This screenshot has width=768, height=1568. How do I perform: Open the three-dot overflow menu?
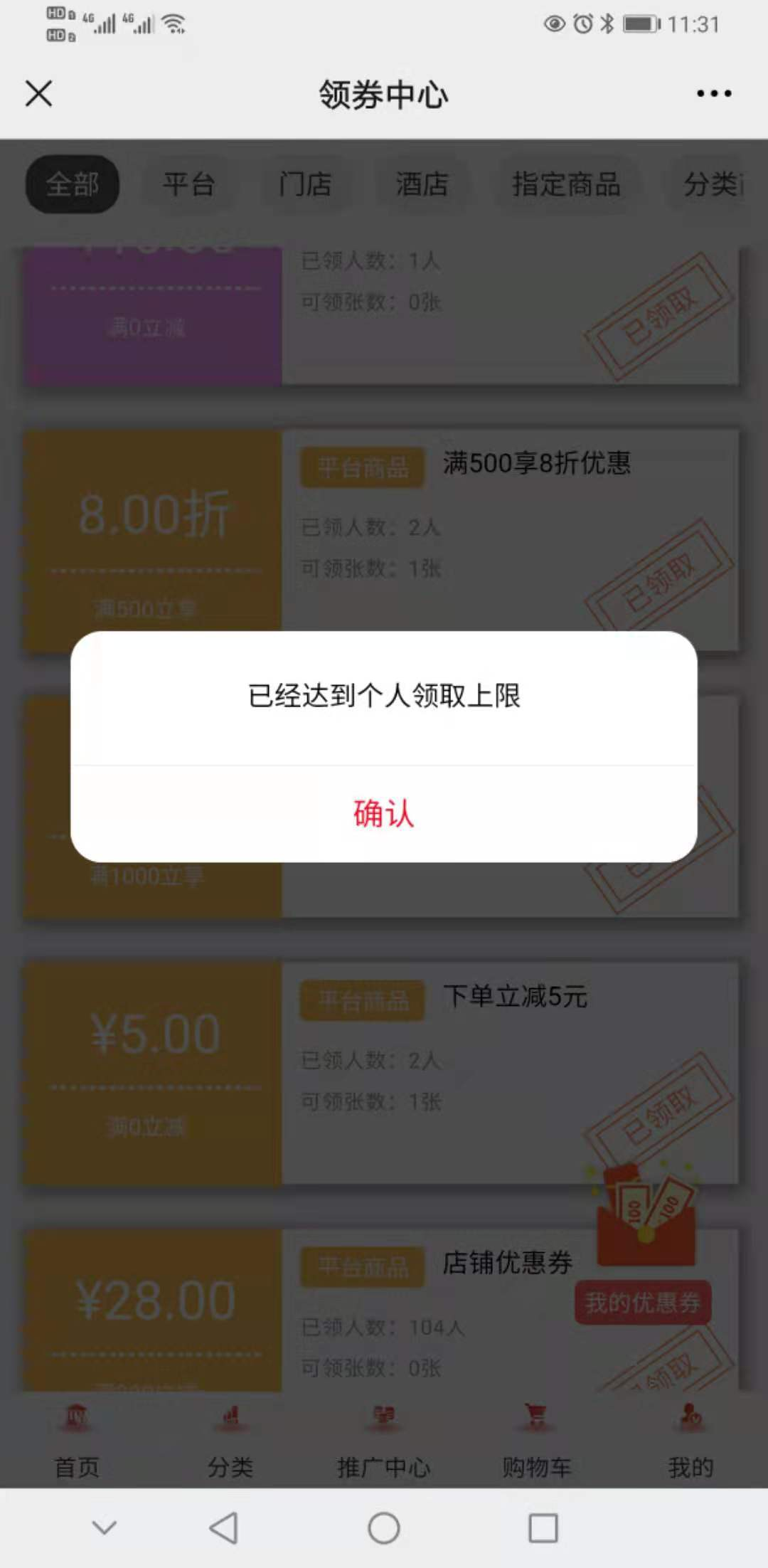coord(713,93)
